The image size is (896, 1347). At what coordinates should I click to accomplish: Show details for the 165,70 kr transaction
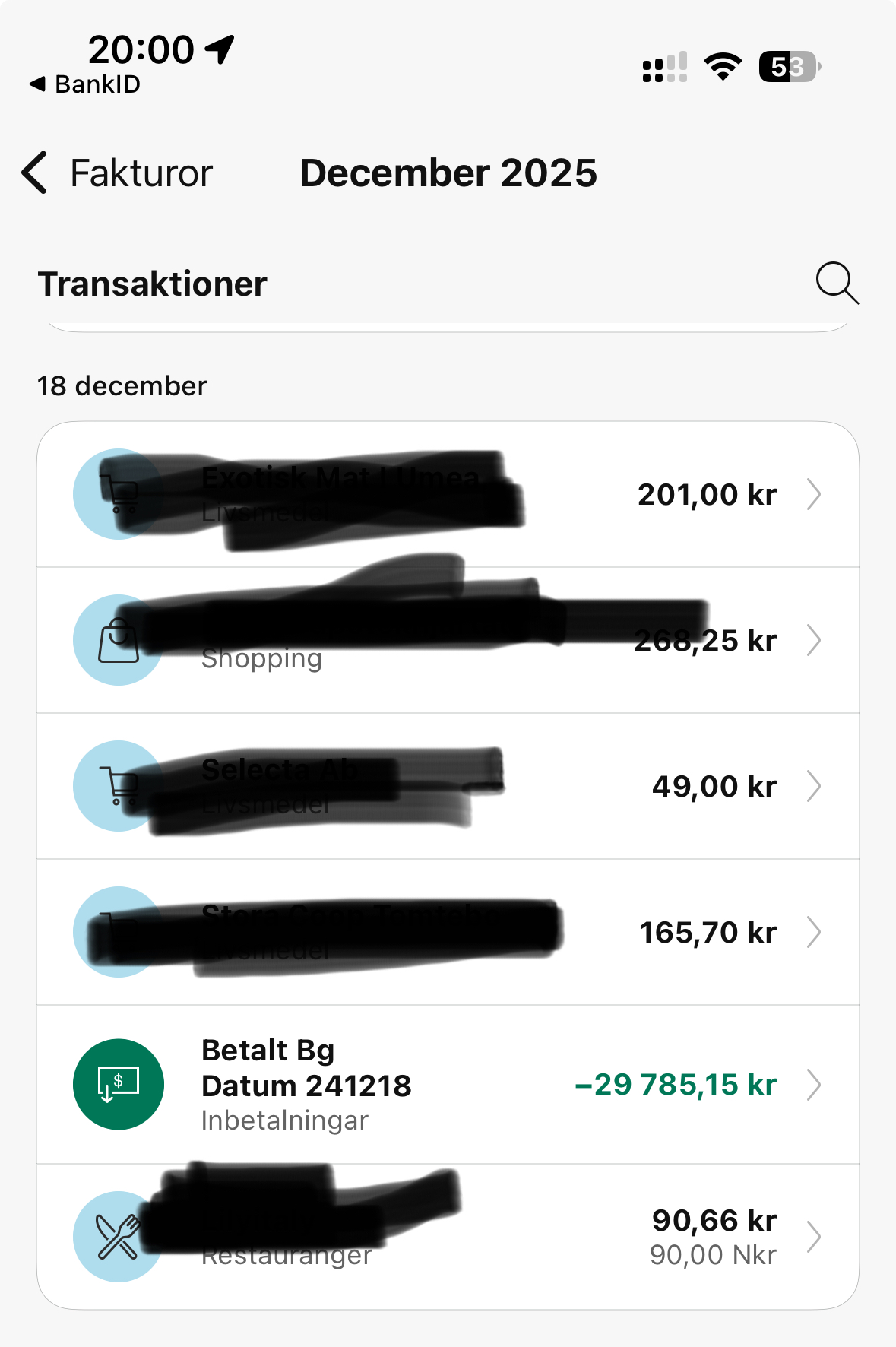click(448, 932)
